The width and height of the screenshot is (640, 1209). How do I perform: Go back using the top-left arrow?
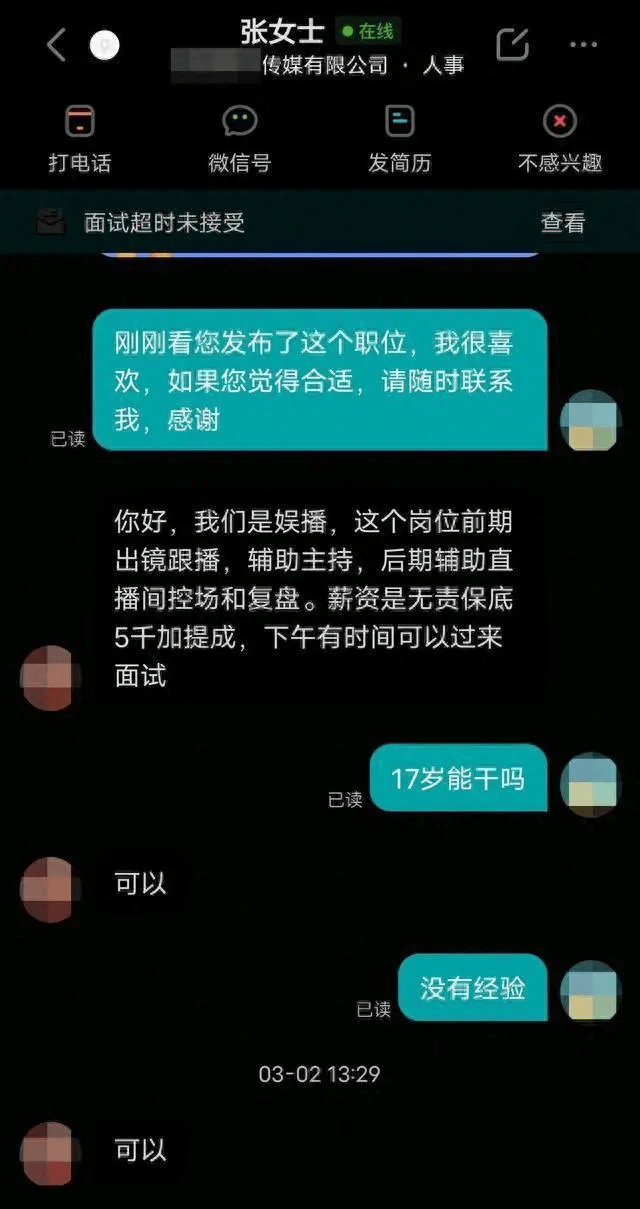tap(56, 45)
